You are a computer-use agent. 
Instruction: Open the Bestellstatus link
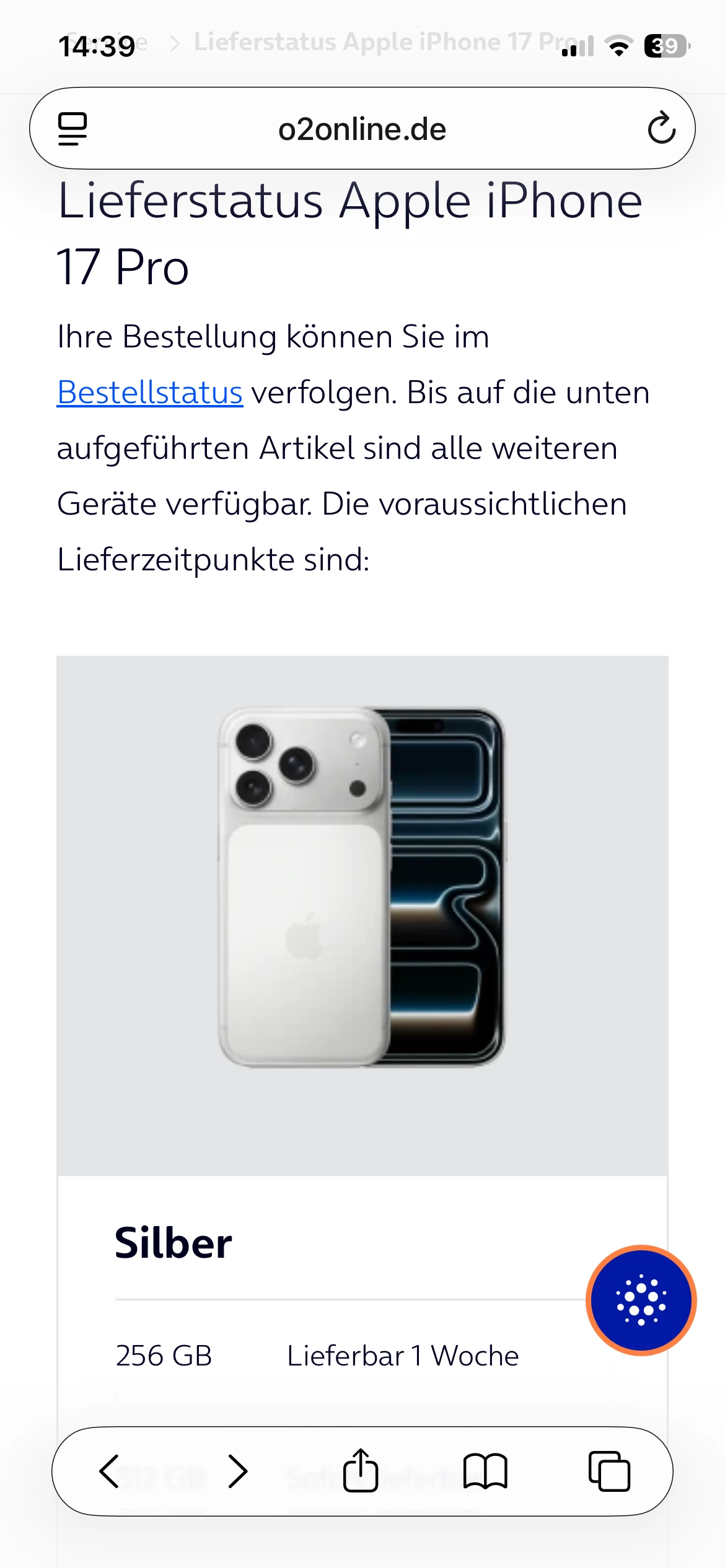[x=149, y=393]
